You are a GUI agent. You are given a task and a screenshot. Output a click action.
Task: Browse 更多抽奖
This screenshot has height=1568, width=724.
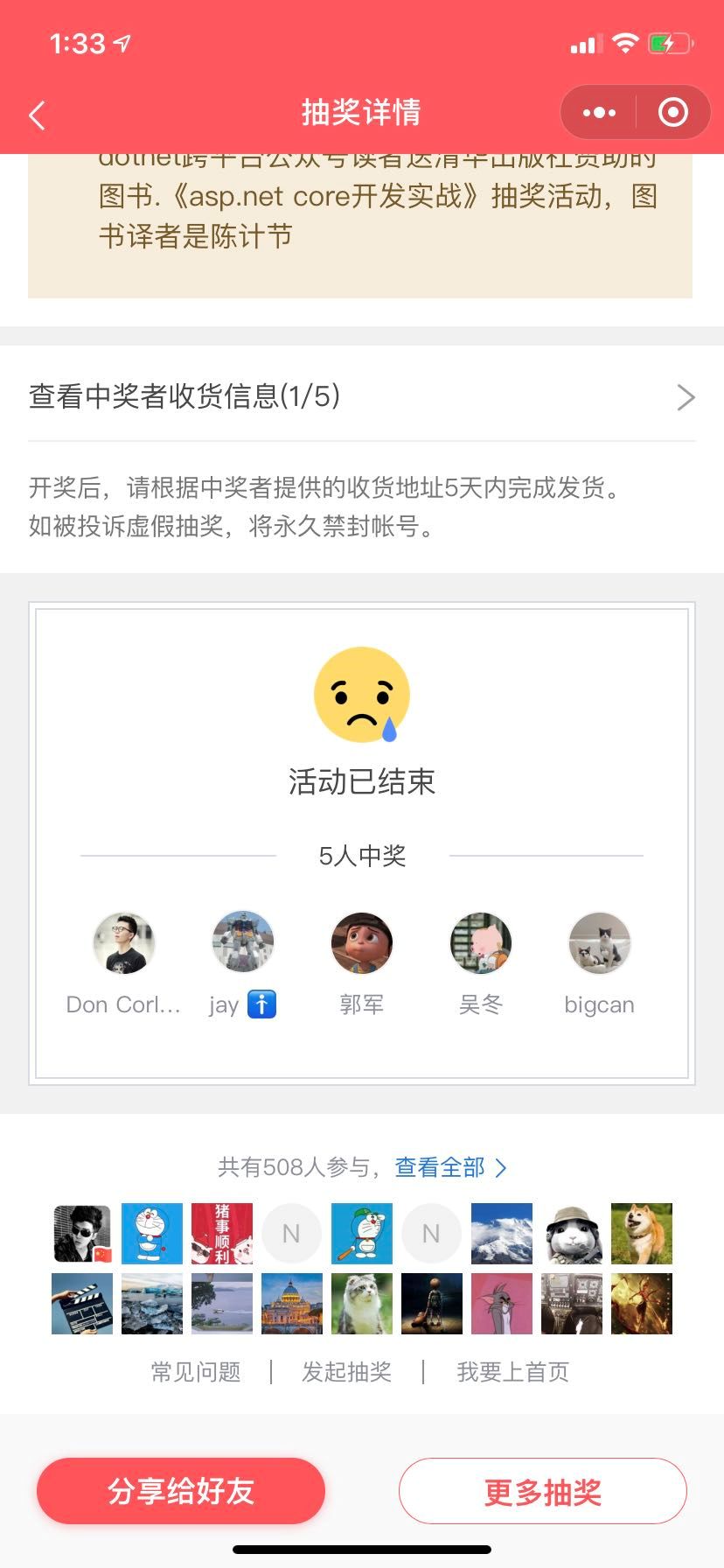click(x=542, y=1490)
